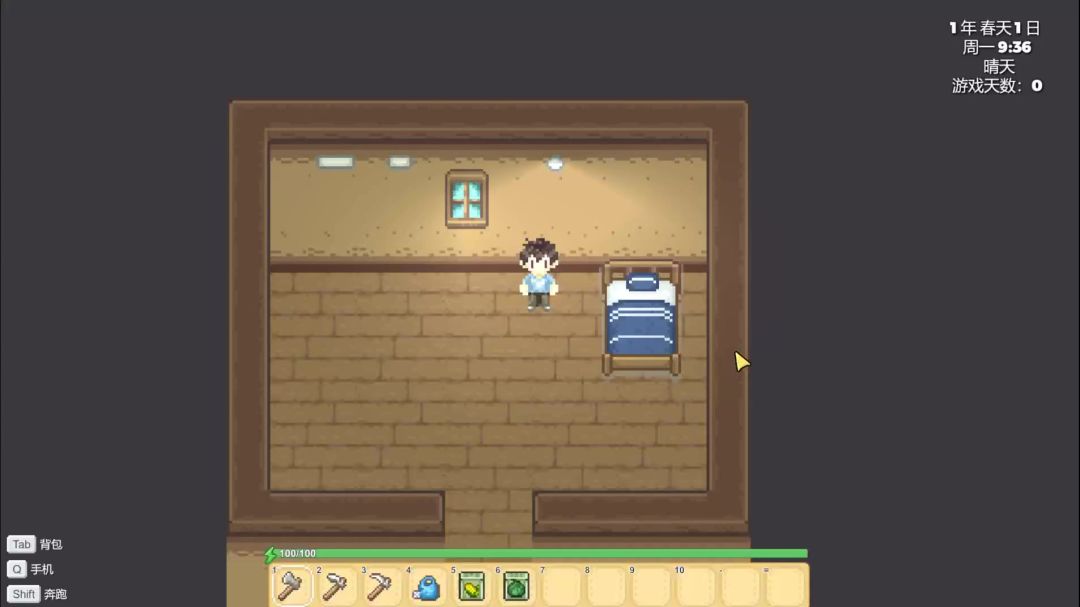Select the axe in hotbar slot 1
The width and height of the screenshot is (1080, 607).
click(290, 586)
